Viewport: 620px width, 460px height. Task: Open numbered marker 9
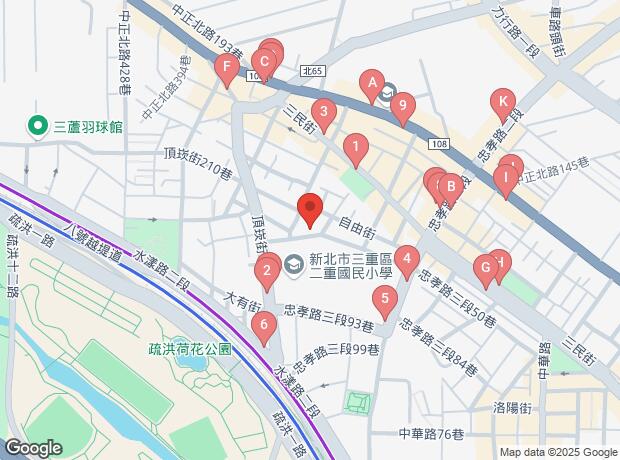(402, 105)
